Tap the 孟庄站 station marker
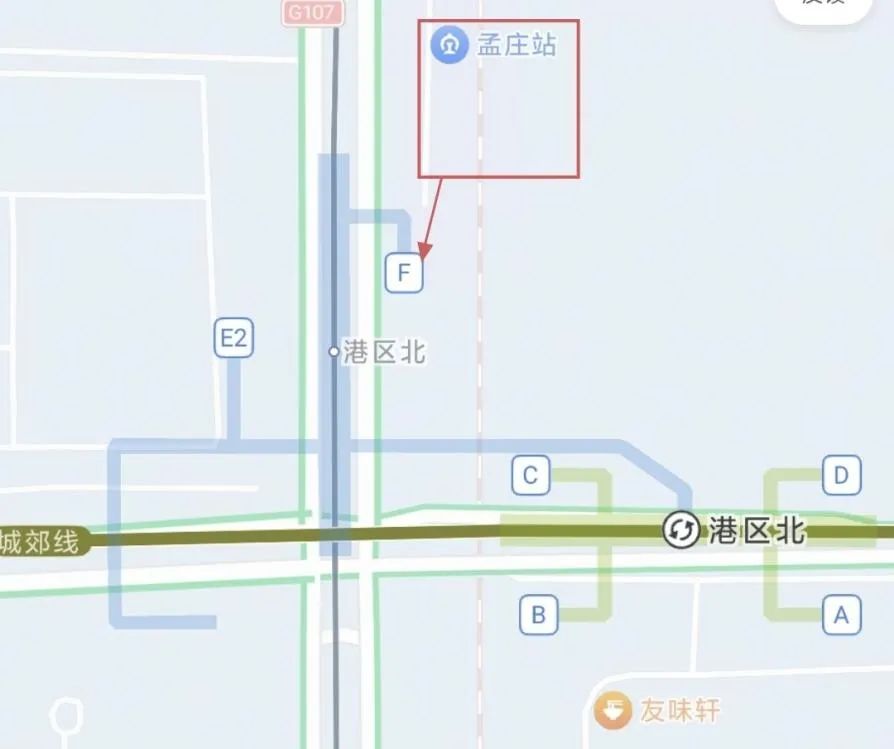The height and width of the screenshot is (749, 894). click(x=449, y=45)
